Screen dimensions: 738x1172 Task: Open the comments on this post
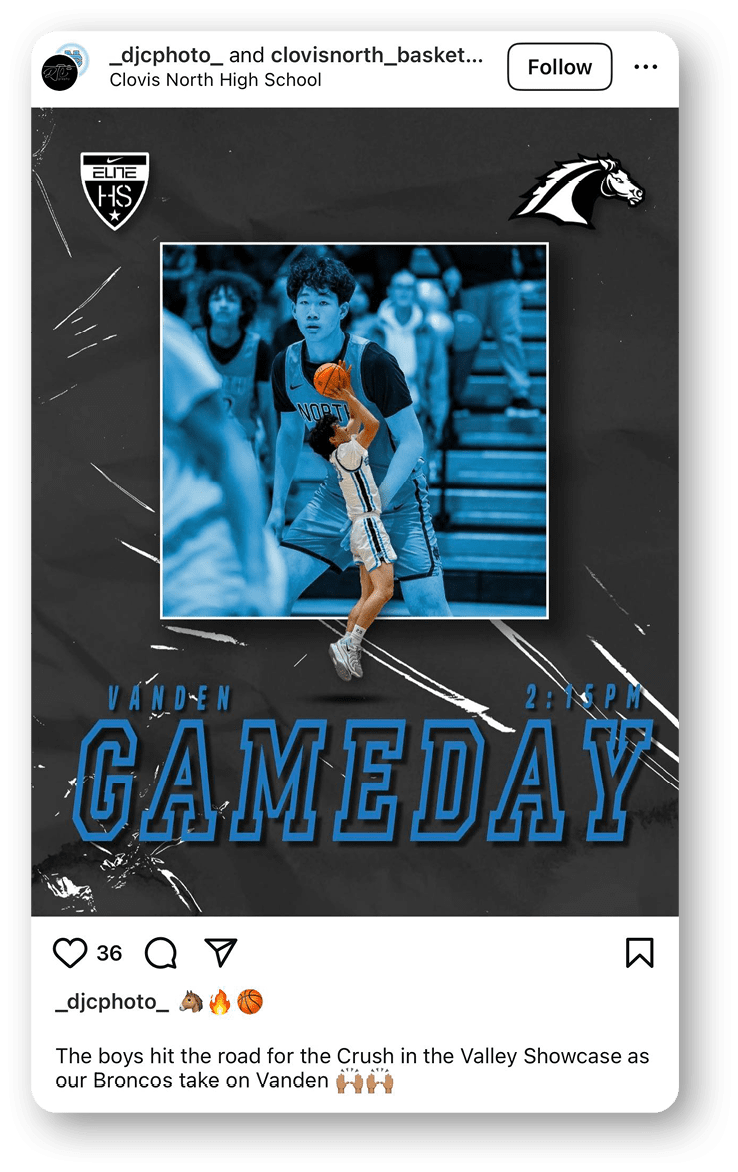click(160, 953)
